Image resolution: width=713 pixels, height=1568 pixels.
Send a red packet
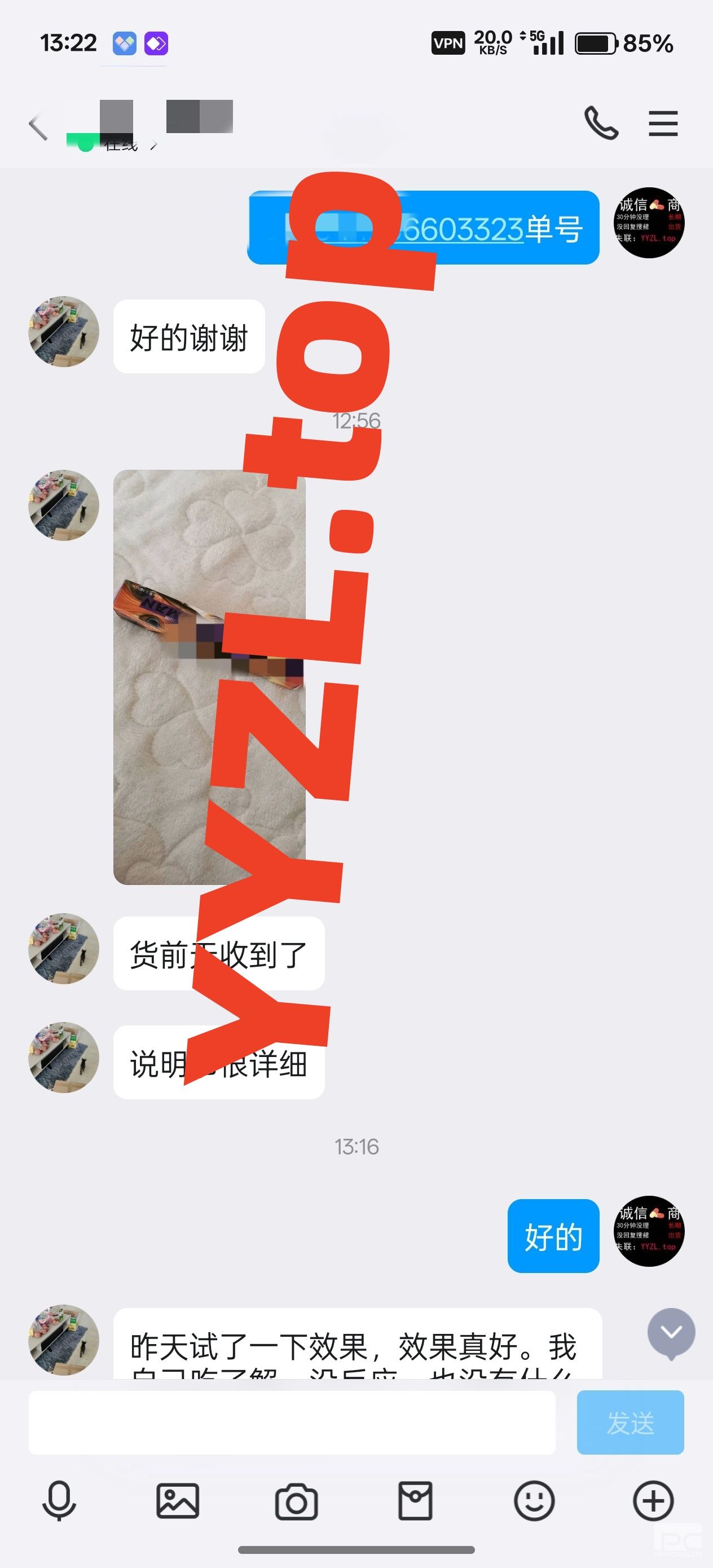pyautogui.click(x=415, y=1501)
